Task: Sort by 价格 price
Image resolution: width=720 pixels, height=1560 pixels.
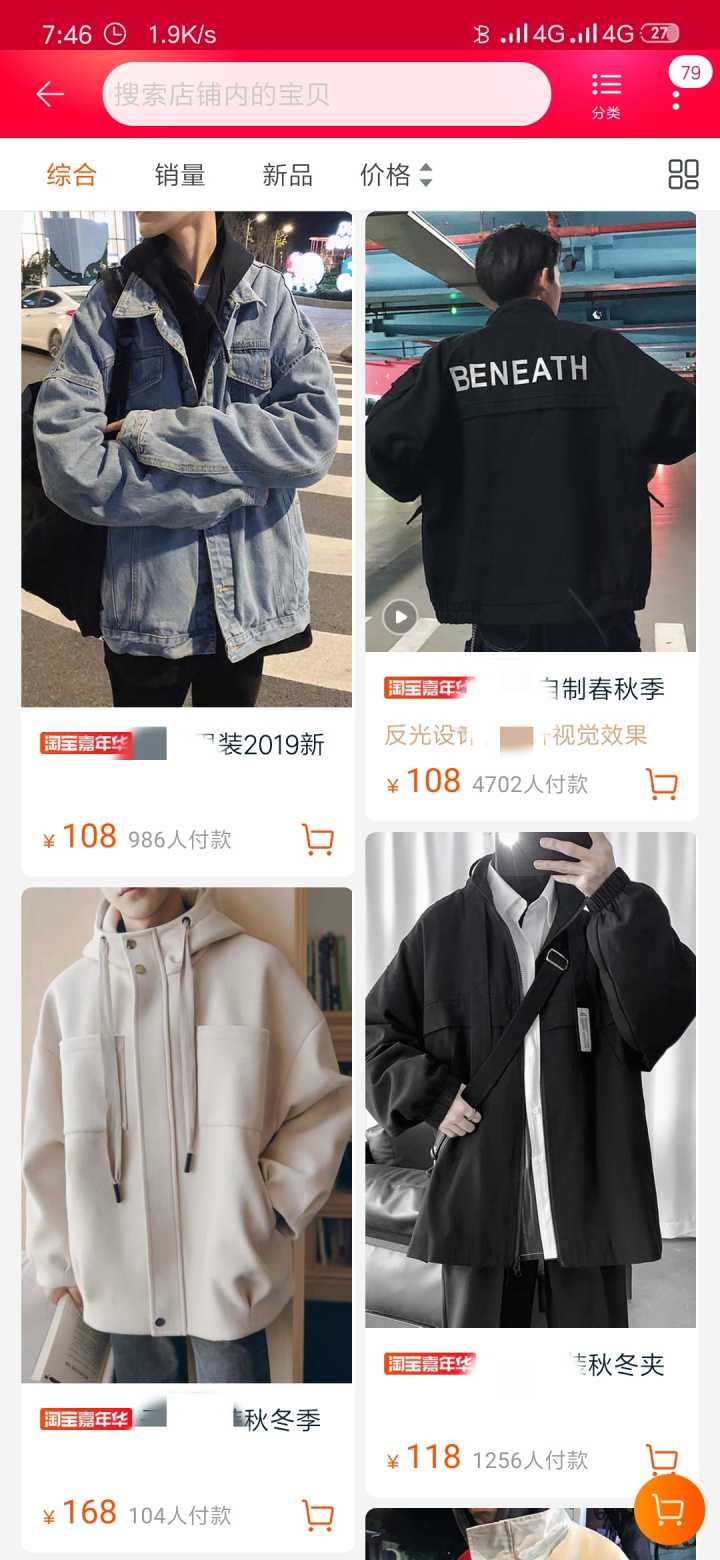Action: (396, 175)
